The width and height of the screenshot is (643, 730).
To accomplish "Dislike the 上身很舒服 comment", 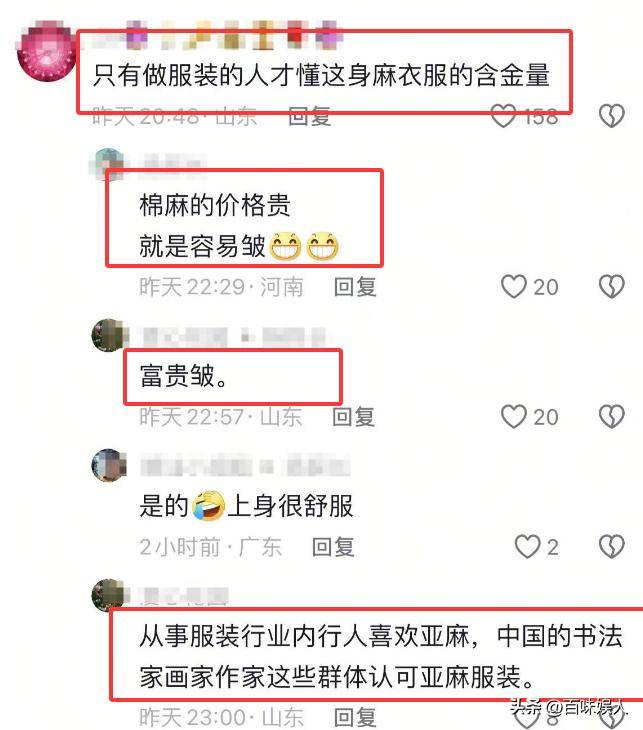I will (x=610, y=547).
